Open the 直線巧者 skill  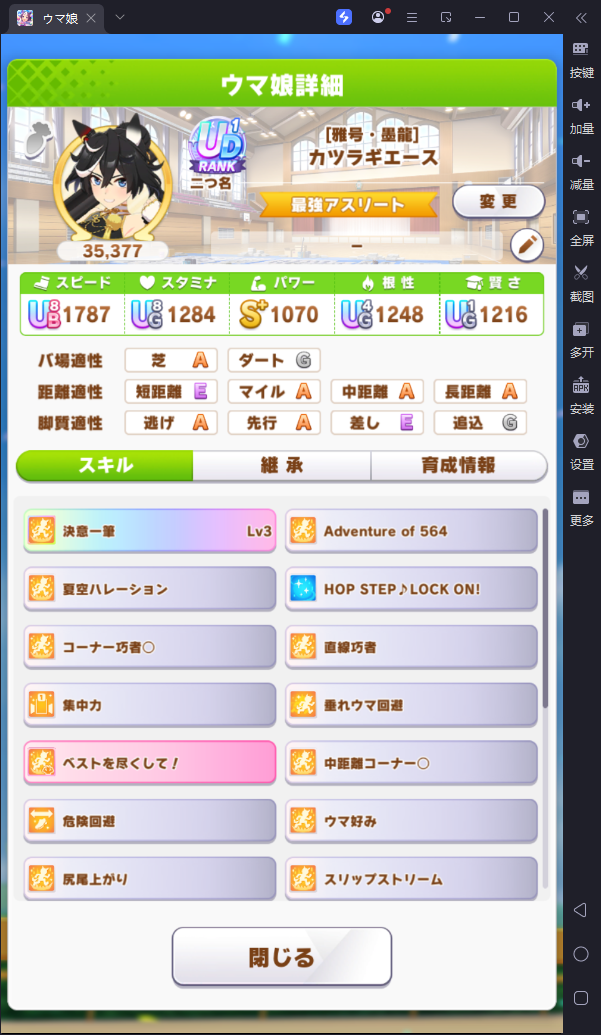click(x=411, y=647)
